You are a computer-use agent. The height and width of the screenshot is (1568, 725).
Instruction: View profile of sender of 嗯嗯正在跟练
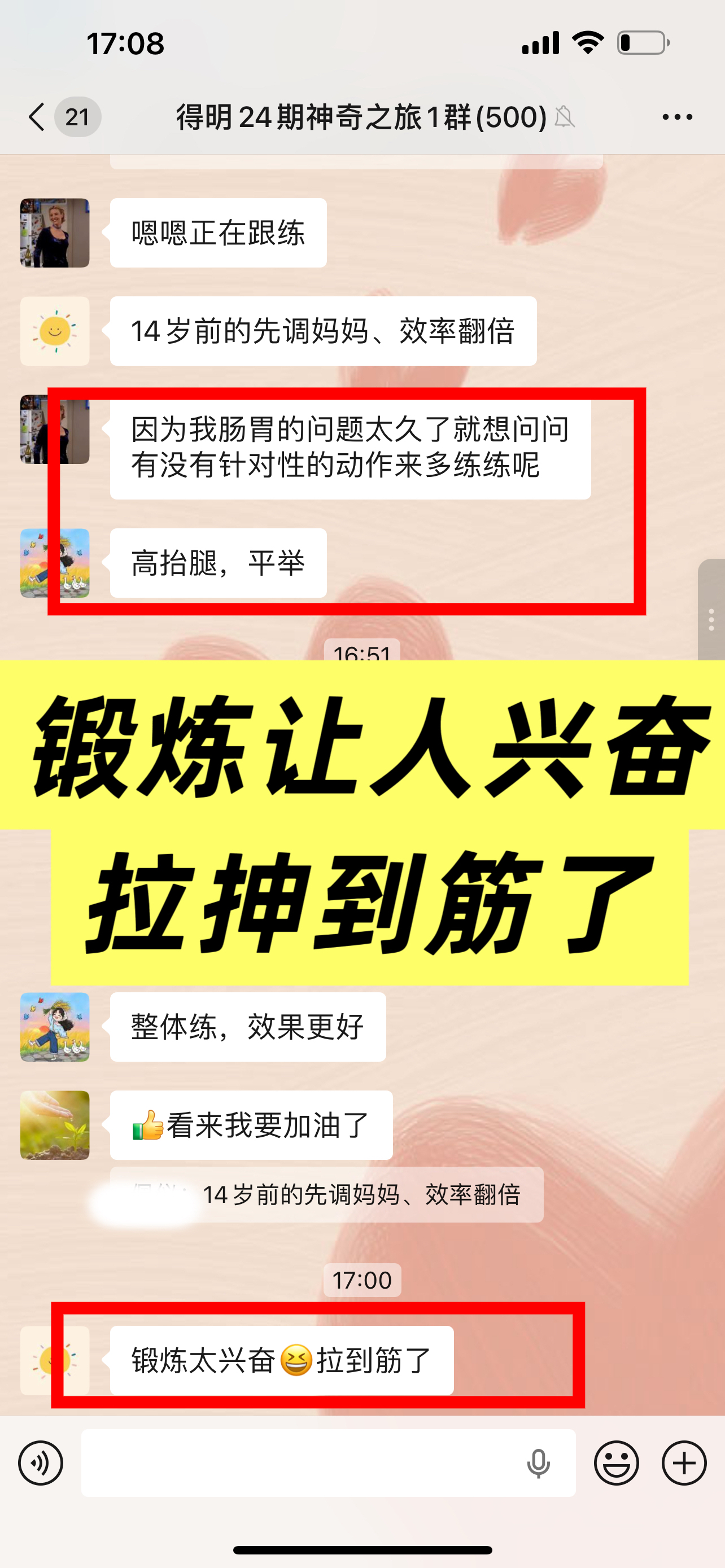coord(55,233)
